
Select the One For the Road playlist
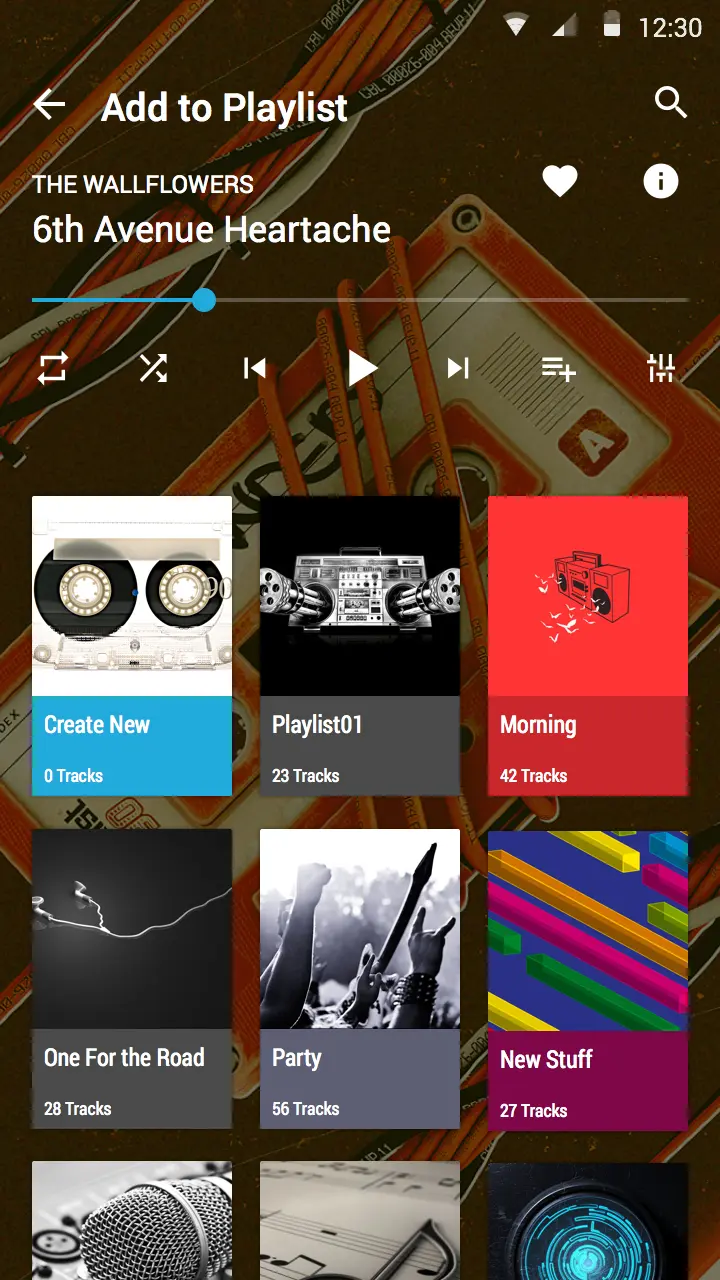click(x=132, y=978)
